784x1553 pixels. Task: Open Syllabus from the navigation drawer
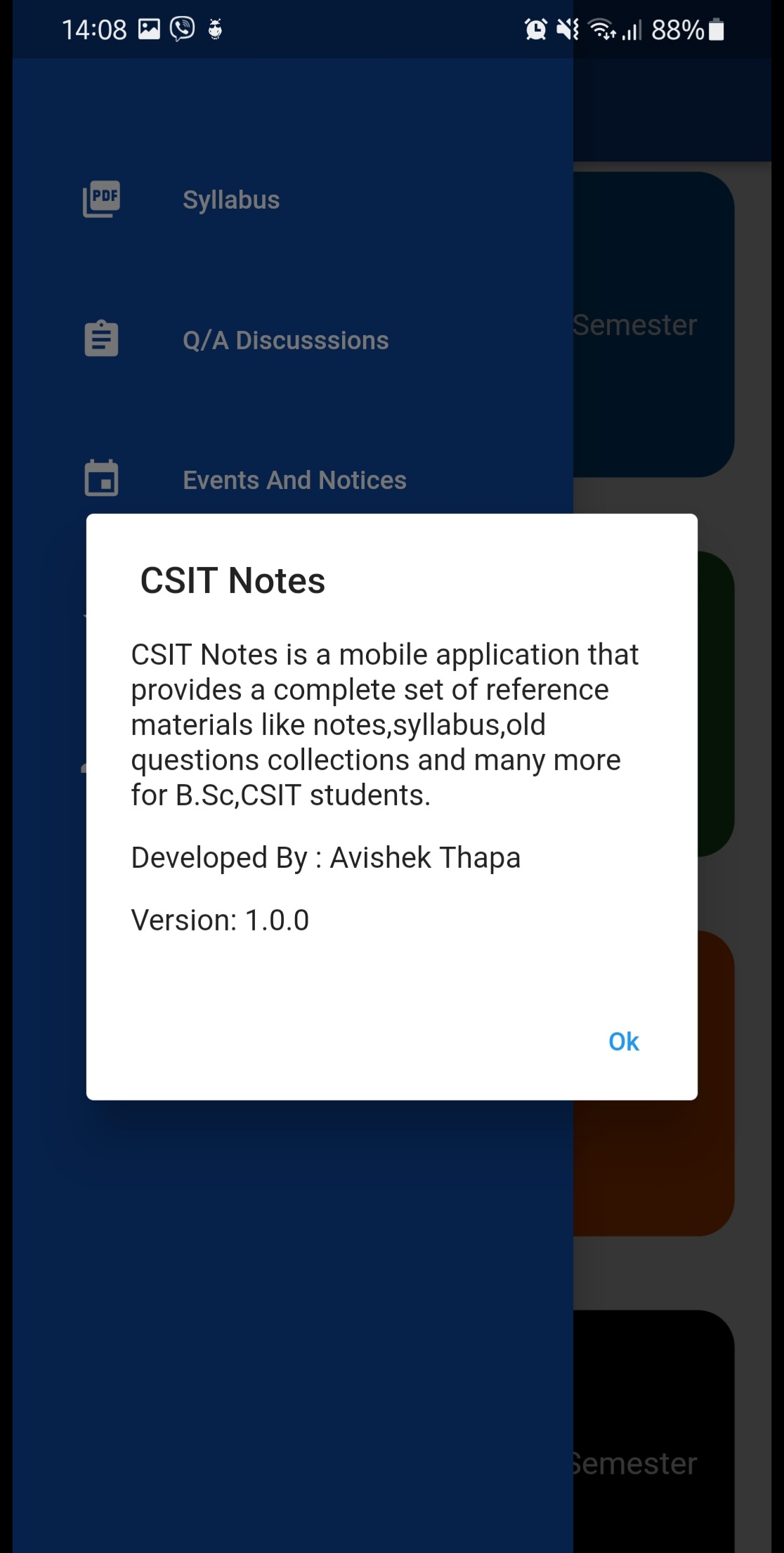(x=230, y=199)
